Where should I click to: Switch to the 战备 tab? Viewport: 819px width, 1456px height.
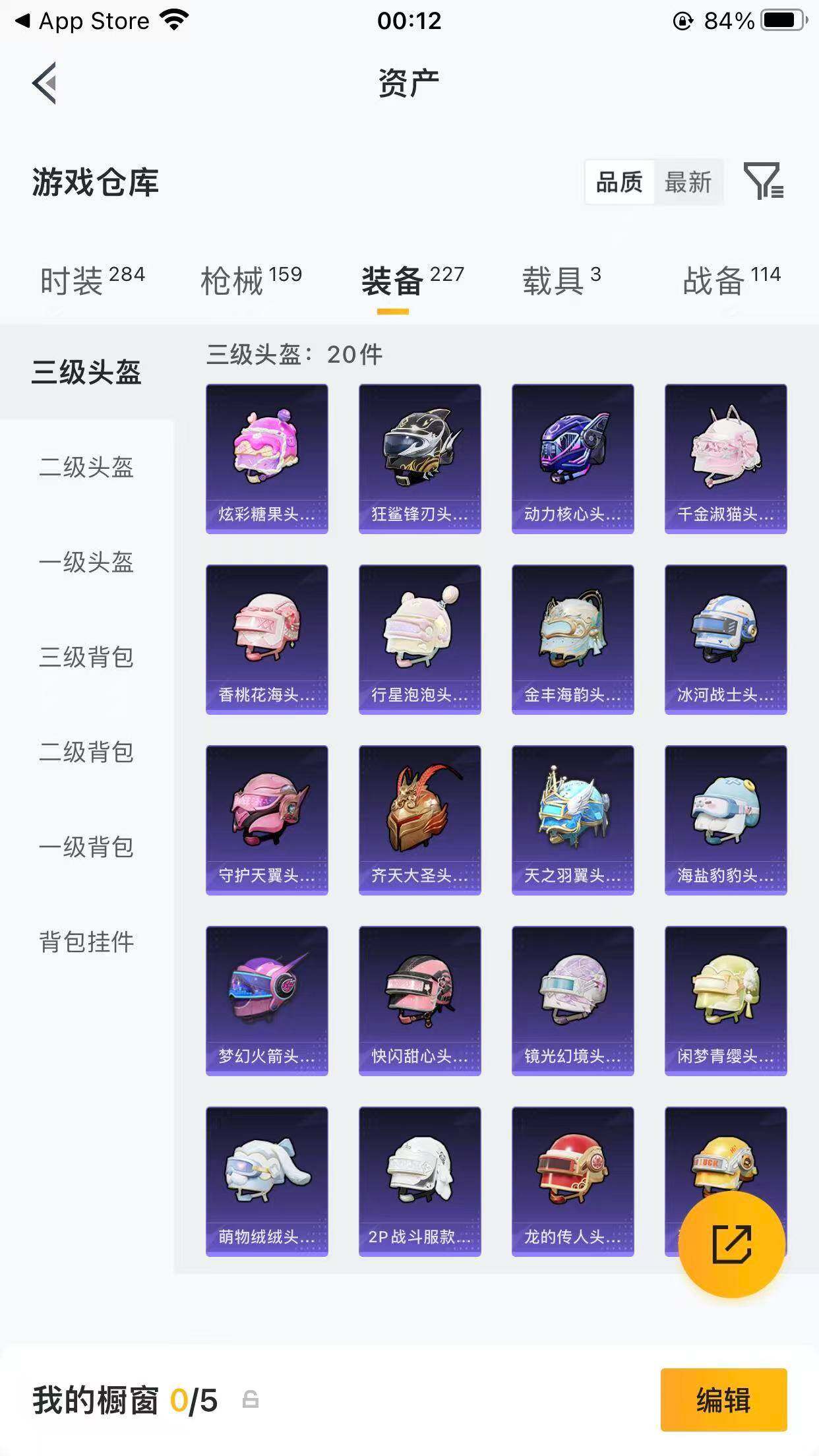731,281
